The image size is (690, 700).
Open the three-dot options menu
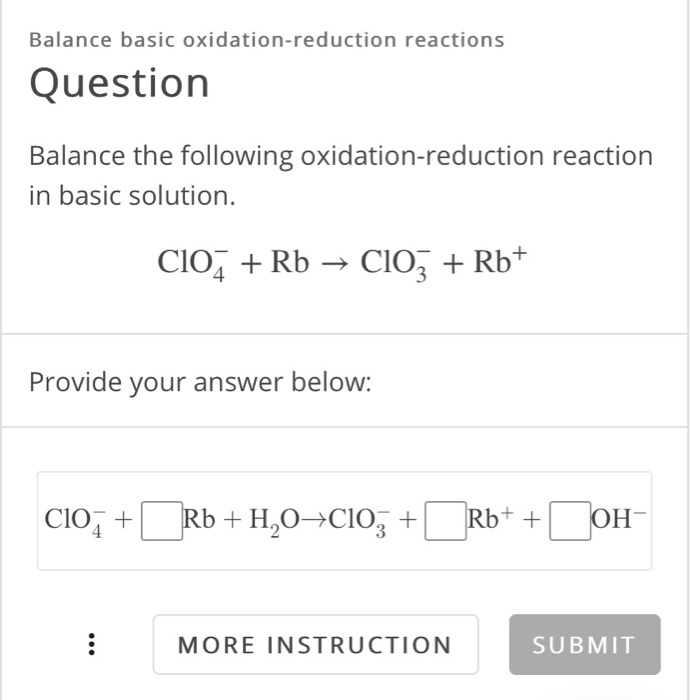pyautogui.click(x=92, y=645)
